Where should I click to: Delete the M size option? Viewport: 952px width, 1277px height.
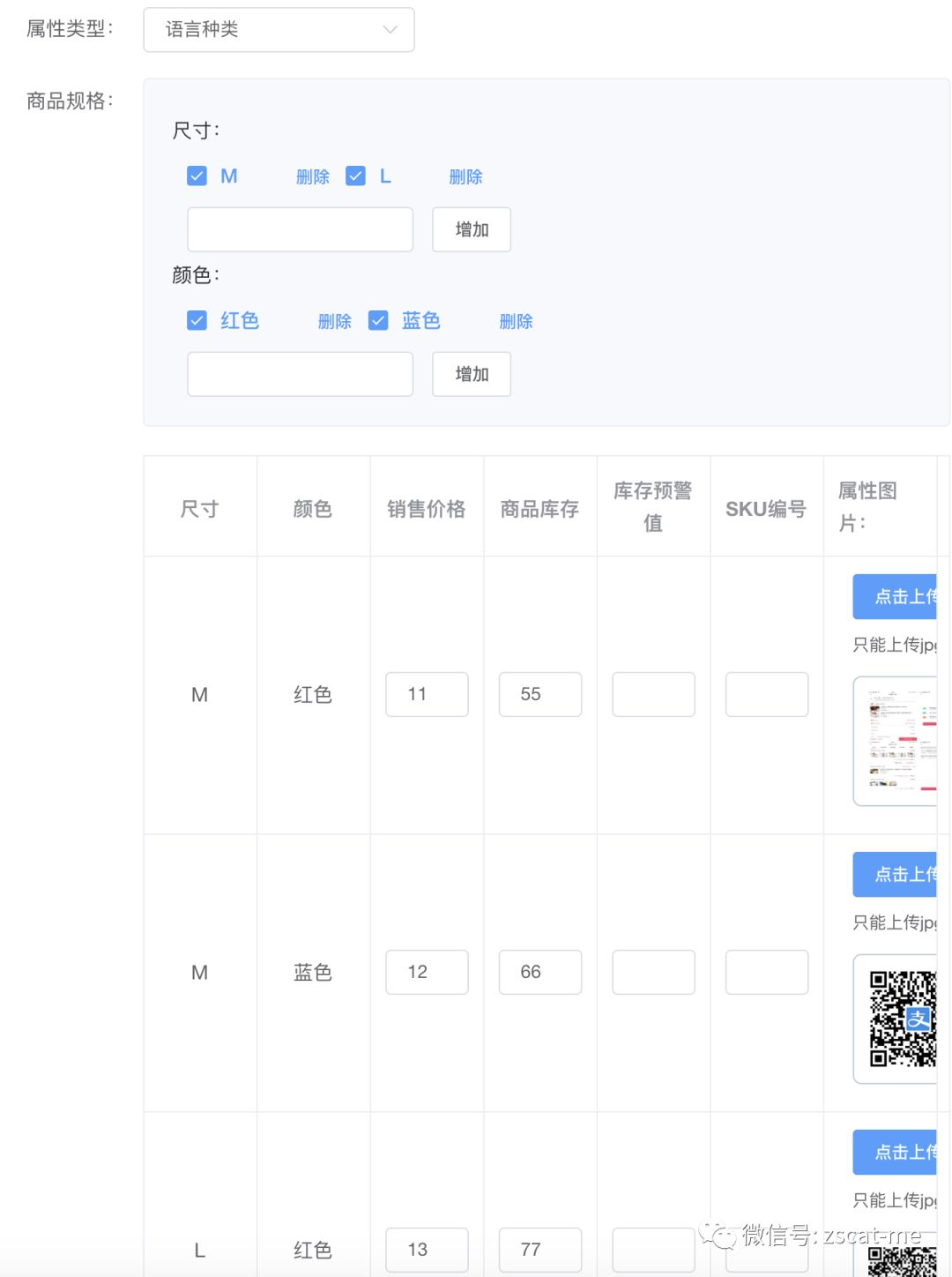312,177
